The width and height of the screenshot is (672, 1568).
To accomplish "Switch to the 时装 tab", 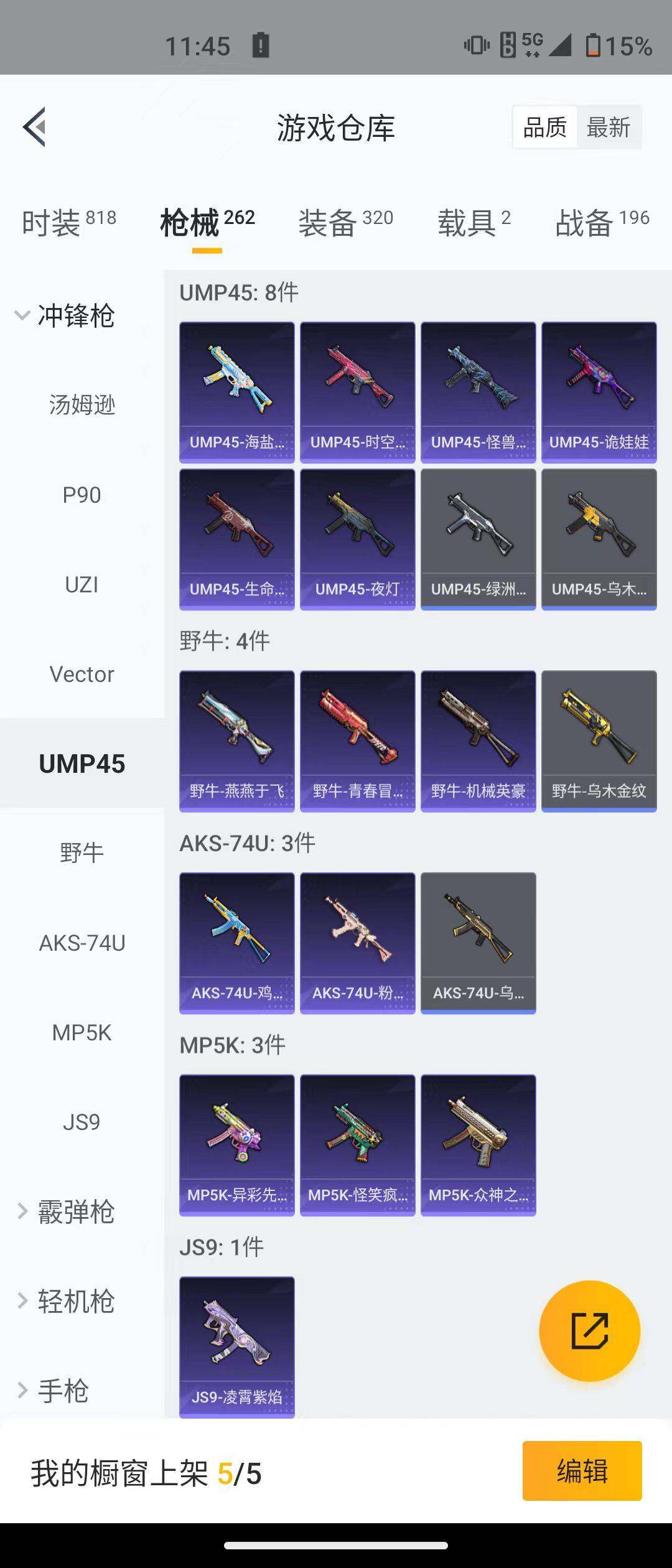I will (68, 222).
